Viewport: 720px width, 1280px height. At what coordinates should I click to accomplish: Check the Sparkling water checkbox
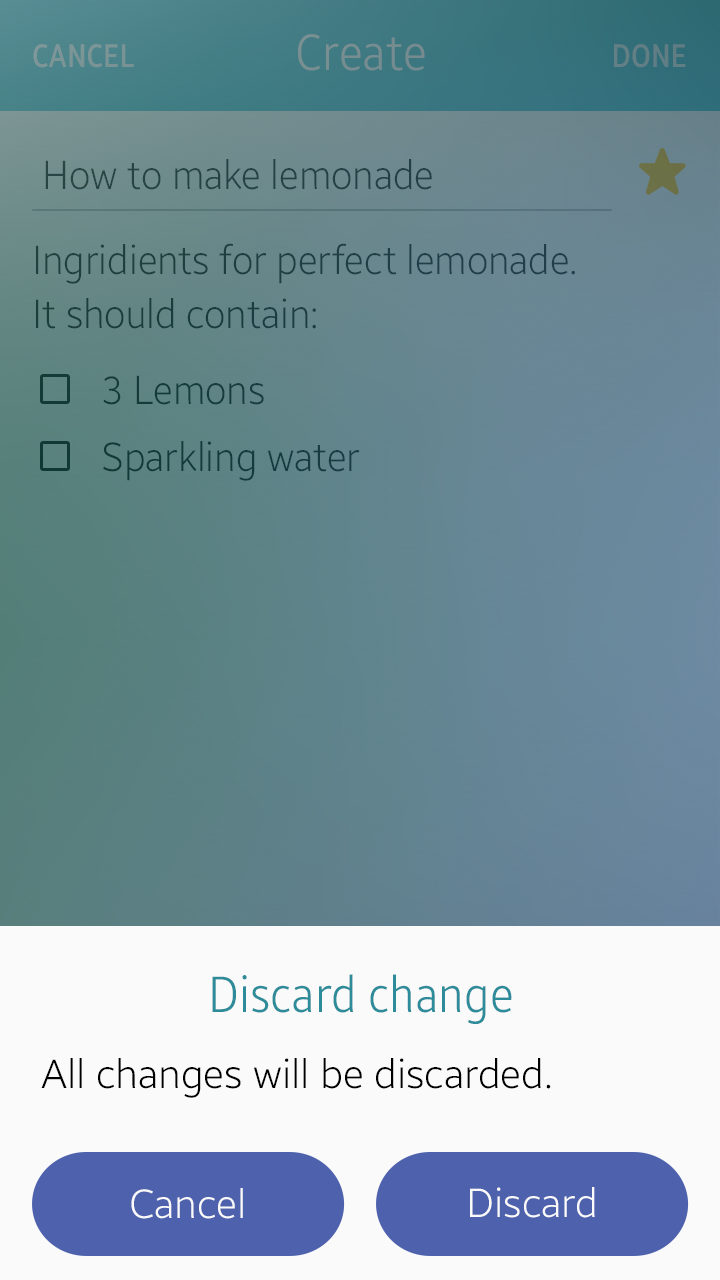click(55, 457)
